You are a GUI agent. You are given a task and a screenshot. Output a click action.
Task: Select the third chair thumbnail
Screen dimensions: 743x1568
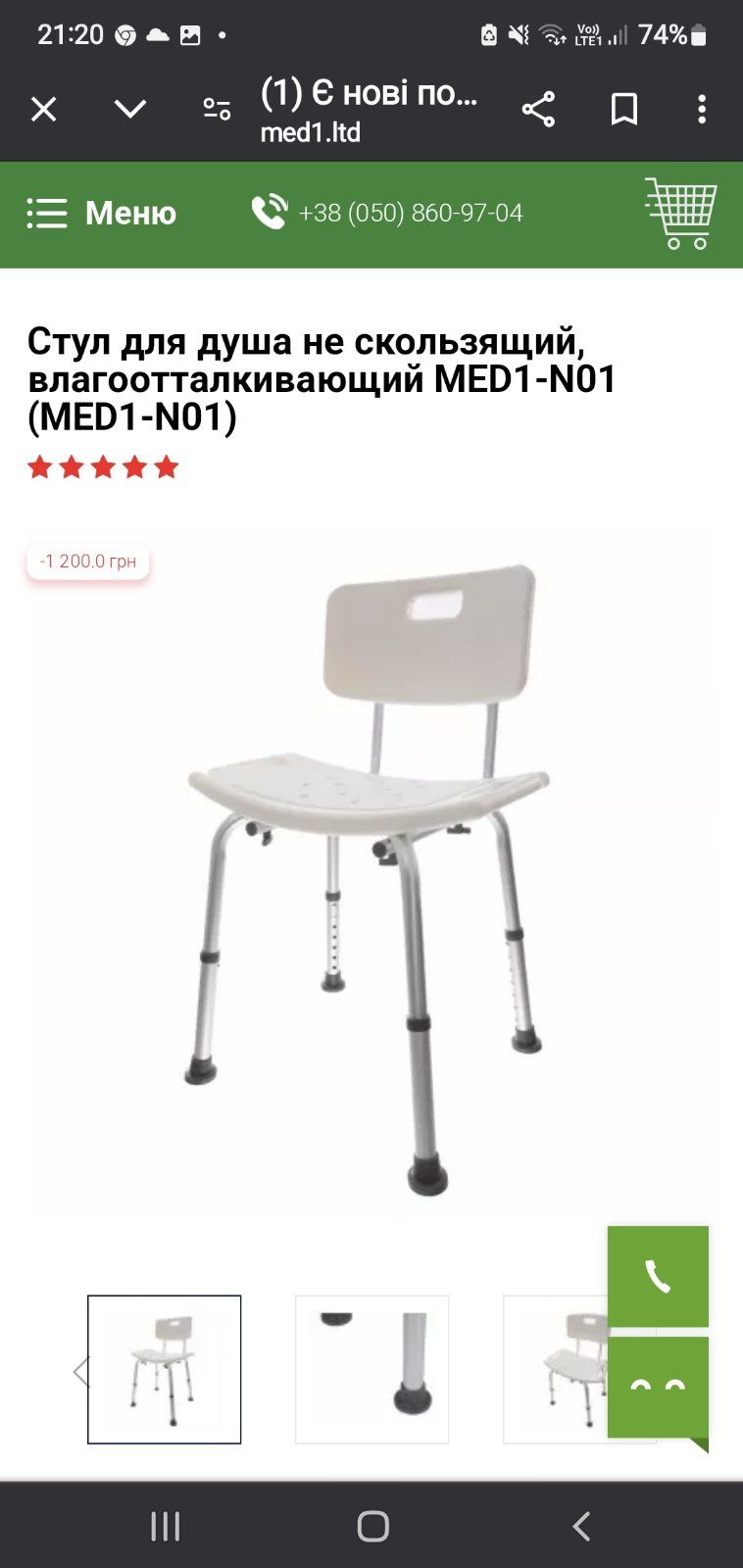pyautogui.click(x=556, y=1369)
